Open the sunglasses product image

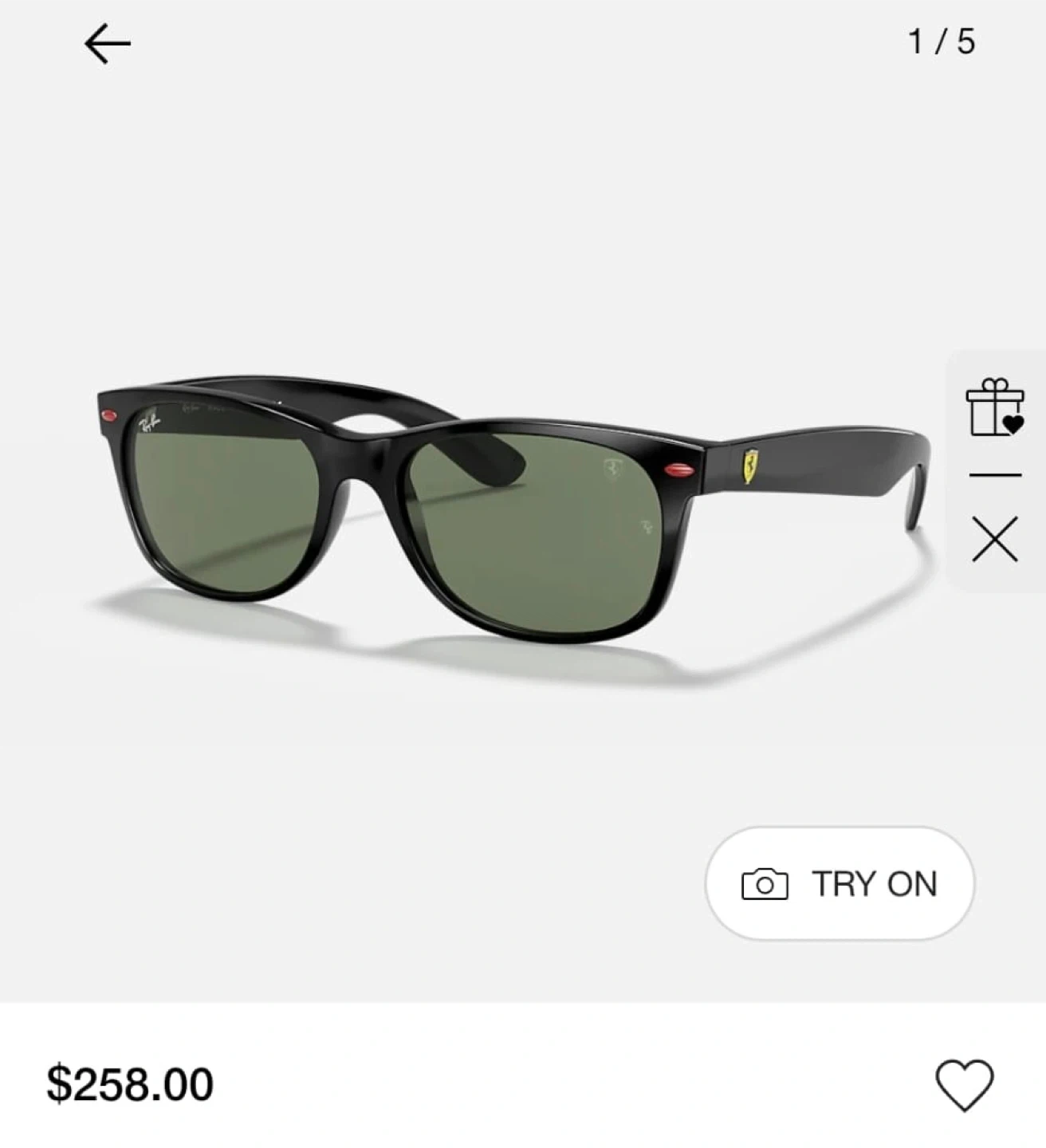(x=510, y=510)
